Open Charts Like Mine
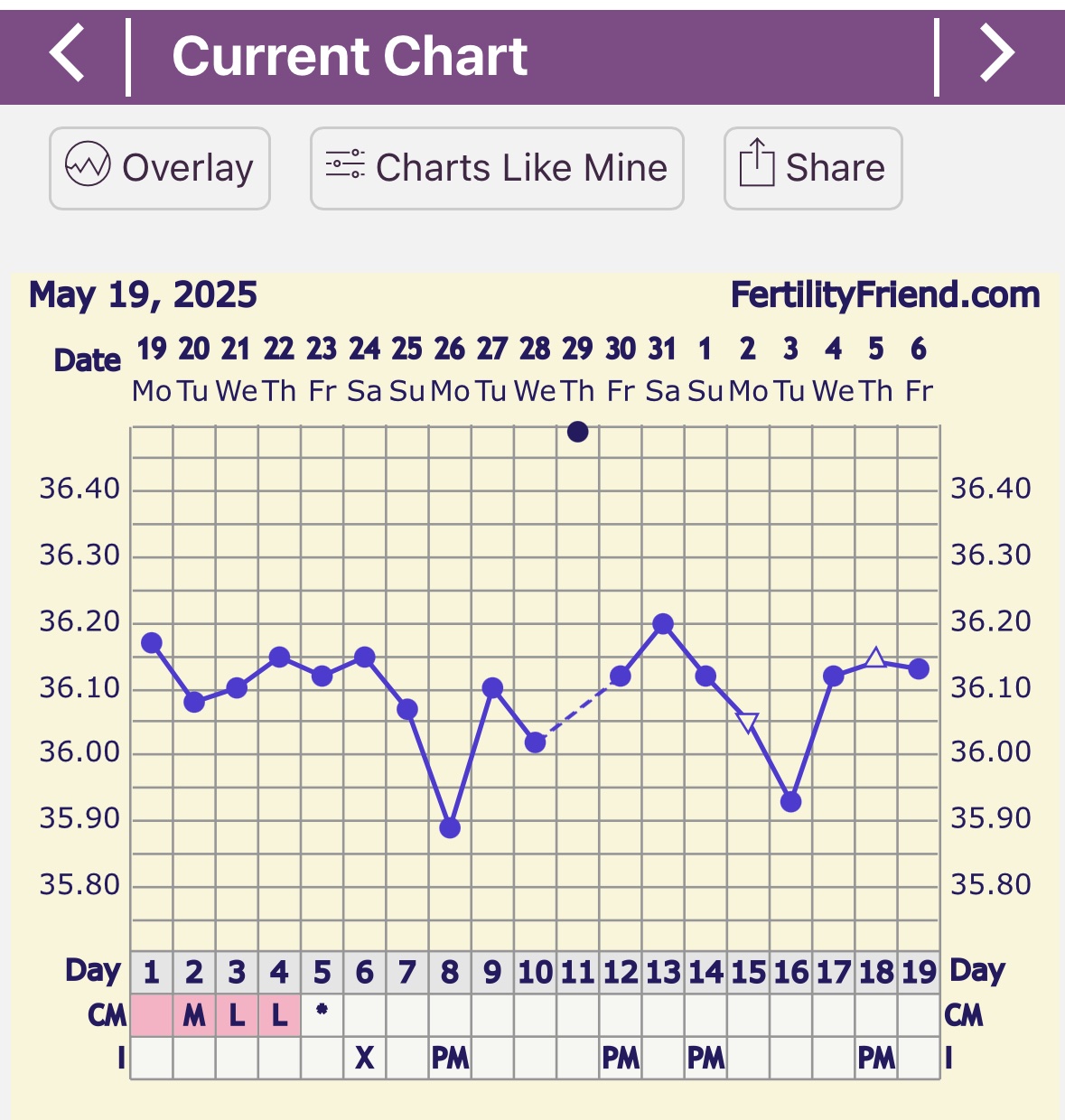Viewport: 1065px width, 1120px height. click(x=497, y=168)
